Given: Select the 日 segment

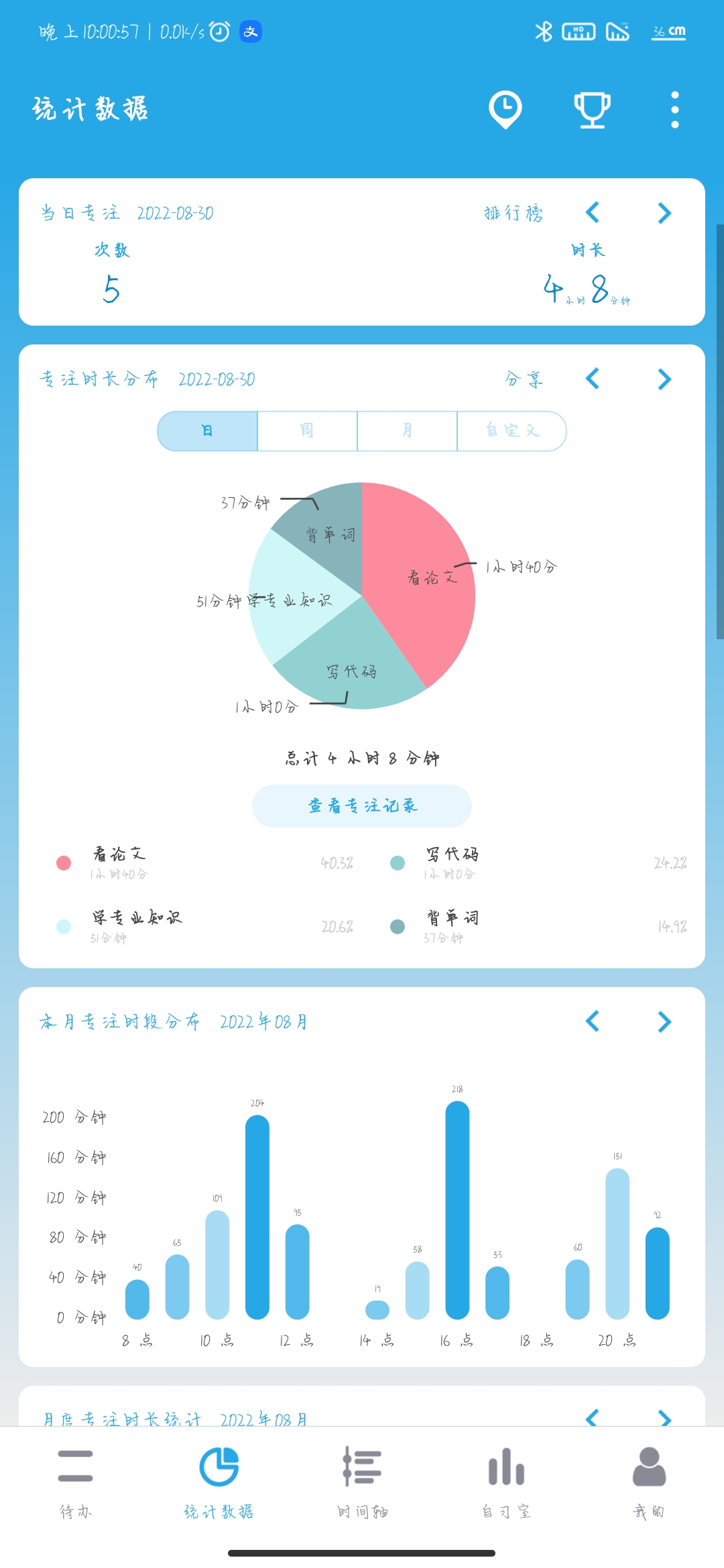Looking at the screenshot, I should click(x=208, y=431).
